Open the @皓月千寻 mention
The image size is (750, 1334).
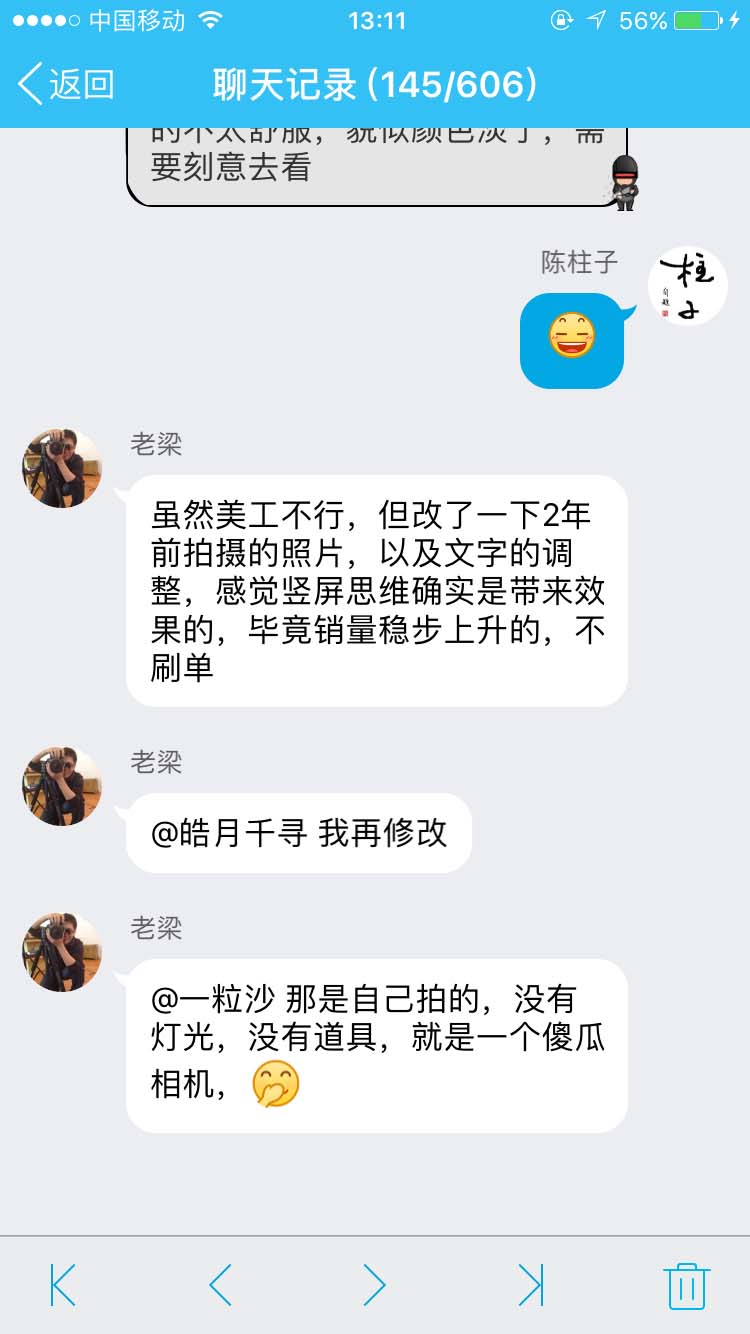(x=231, y=831)
